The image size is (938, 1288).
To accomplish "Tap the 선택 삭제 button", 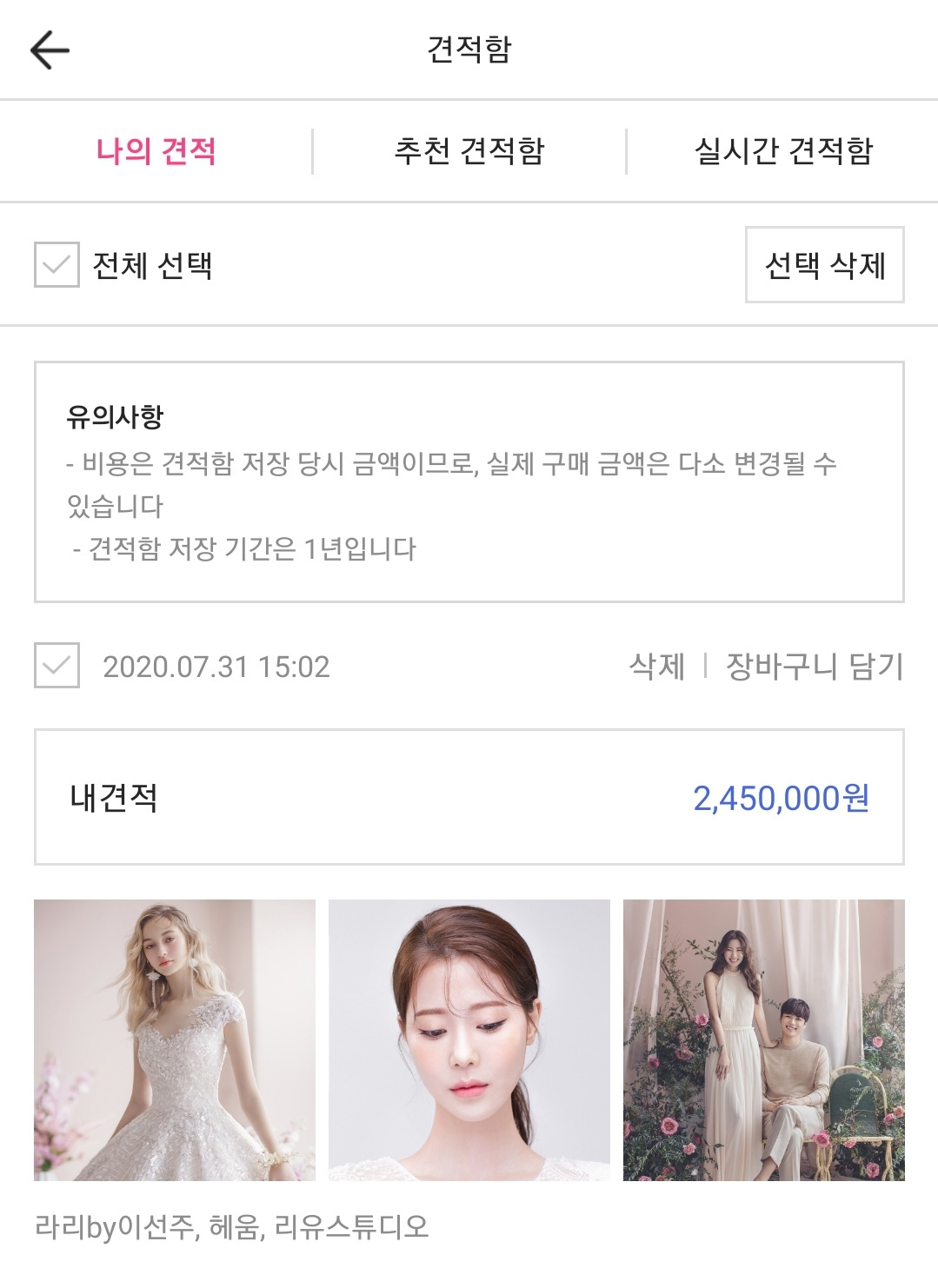I will coord(824,265).
